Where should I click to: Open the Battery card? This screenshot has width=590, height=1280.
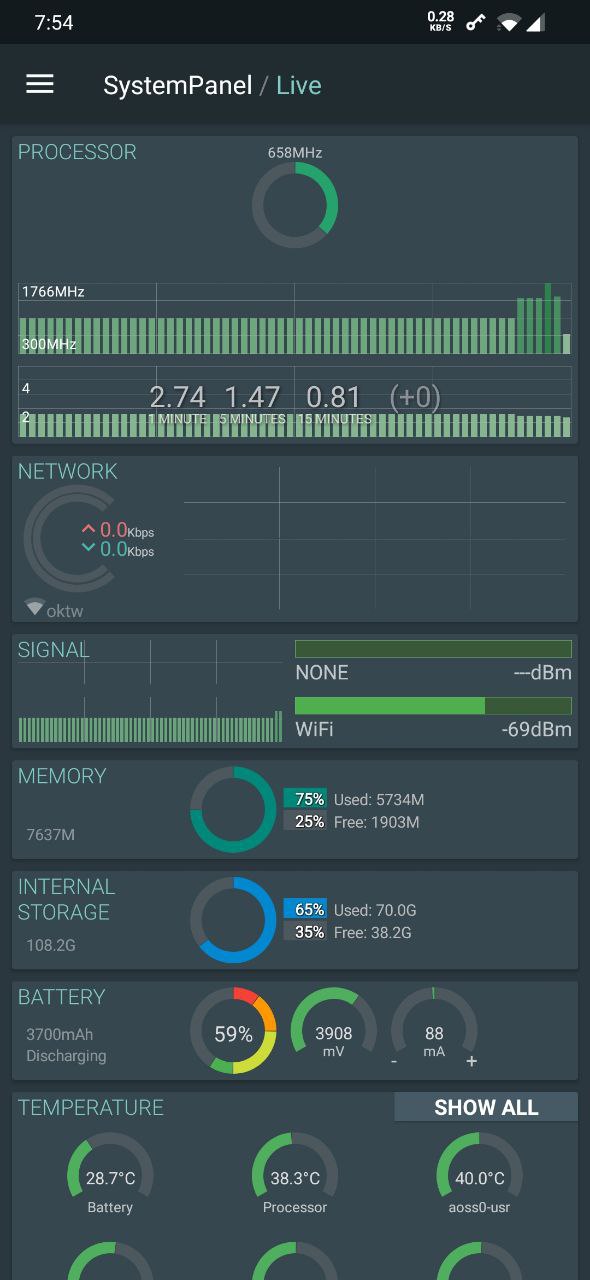tap(295, 1031)
